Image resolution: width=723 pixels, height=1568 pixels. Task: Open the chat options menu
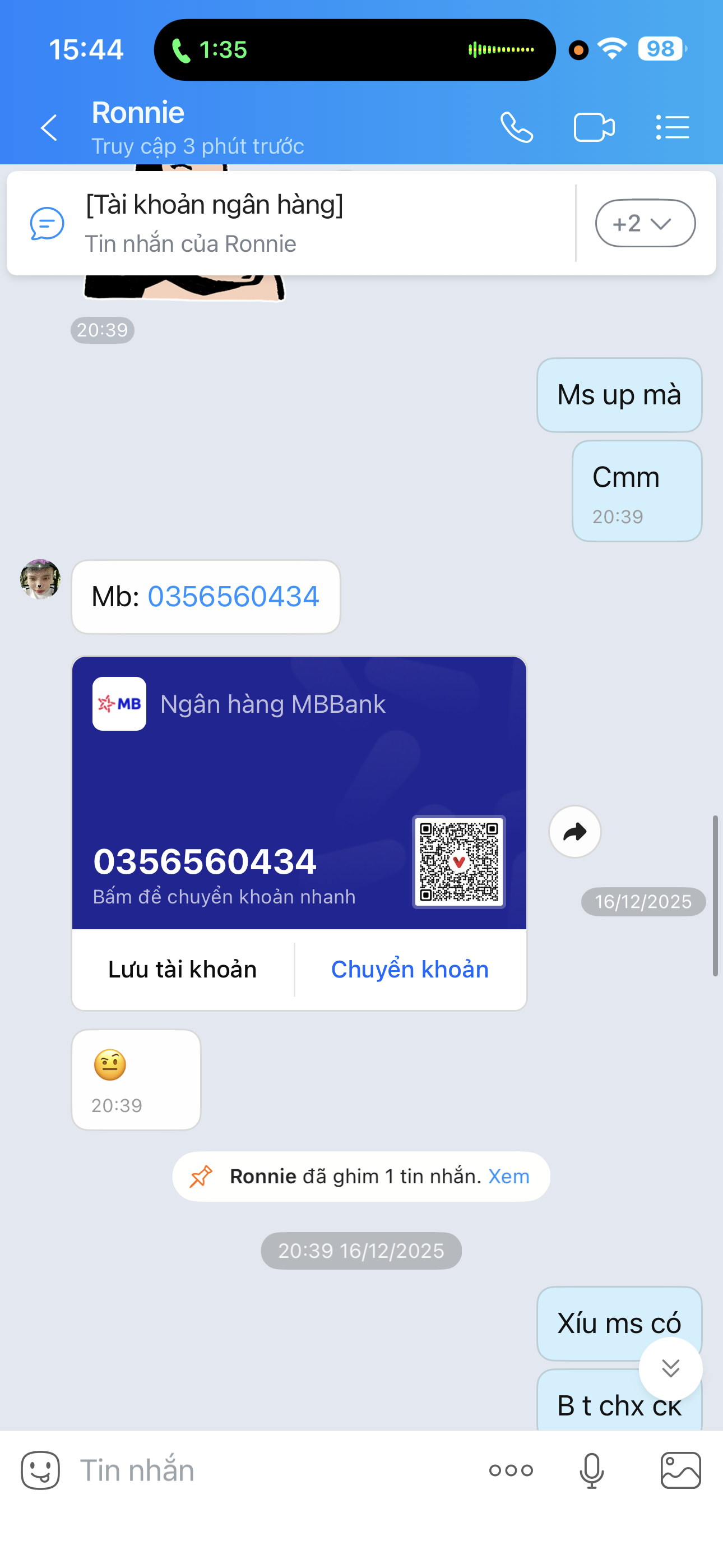point(673,128)
